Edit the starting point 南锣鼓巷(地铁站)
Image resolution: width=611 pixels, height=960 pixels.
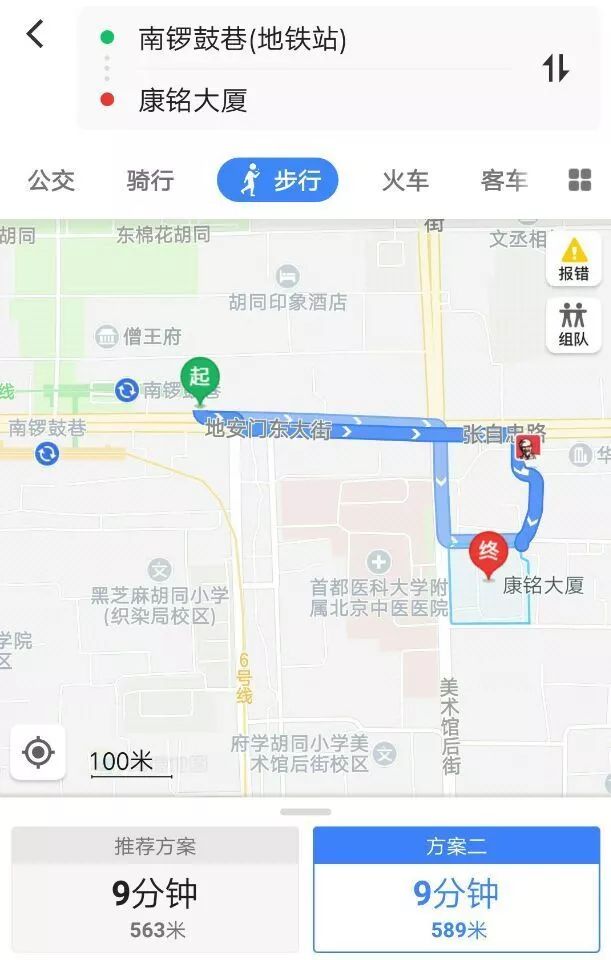click(242, 39)
